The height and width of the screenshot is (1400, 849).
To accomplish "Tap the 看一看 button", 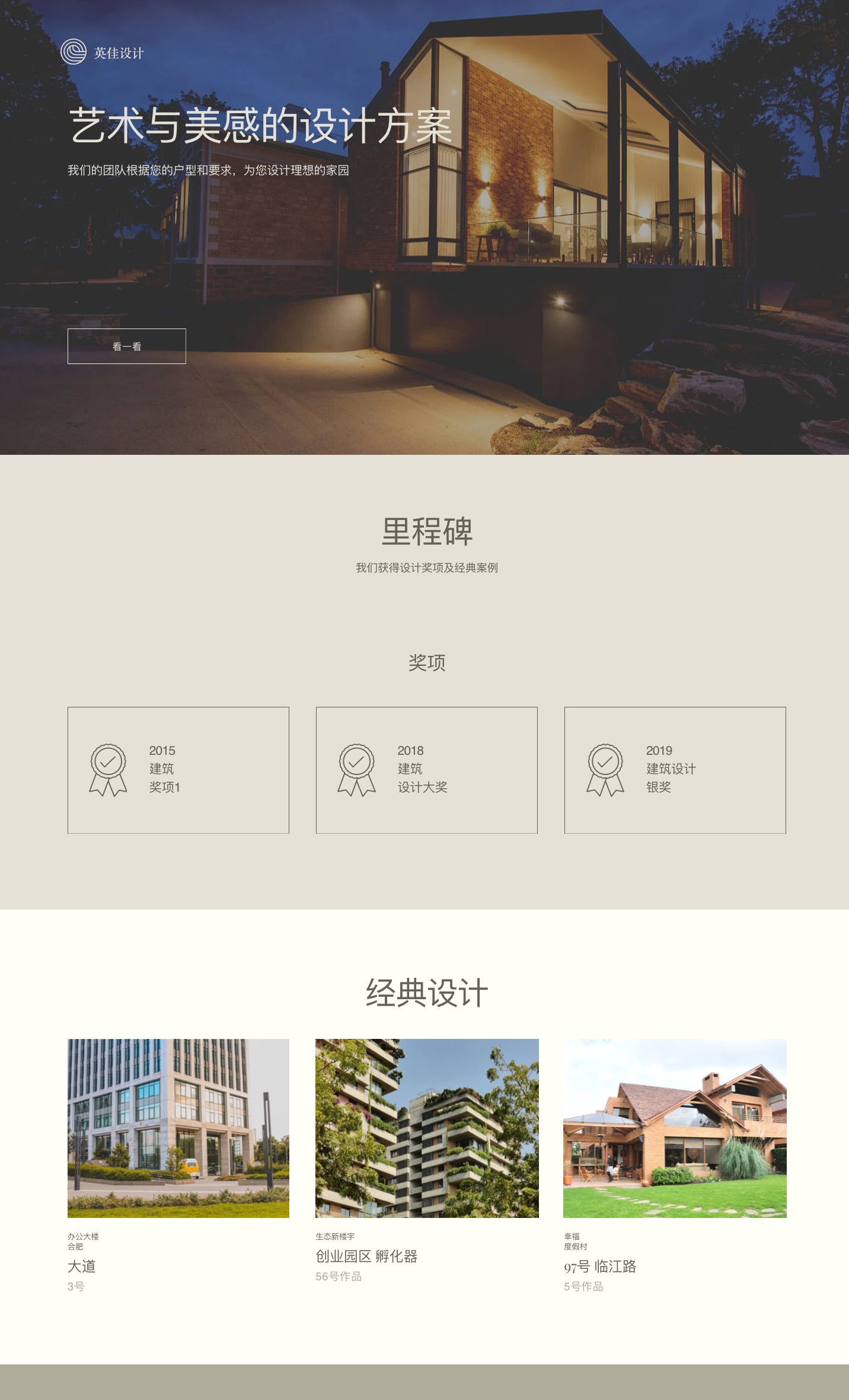I will pyautogui.click(x=126, y=346).
